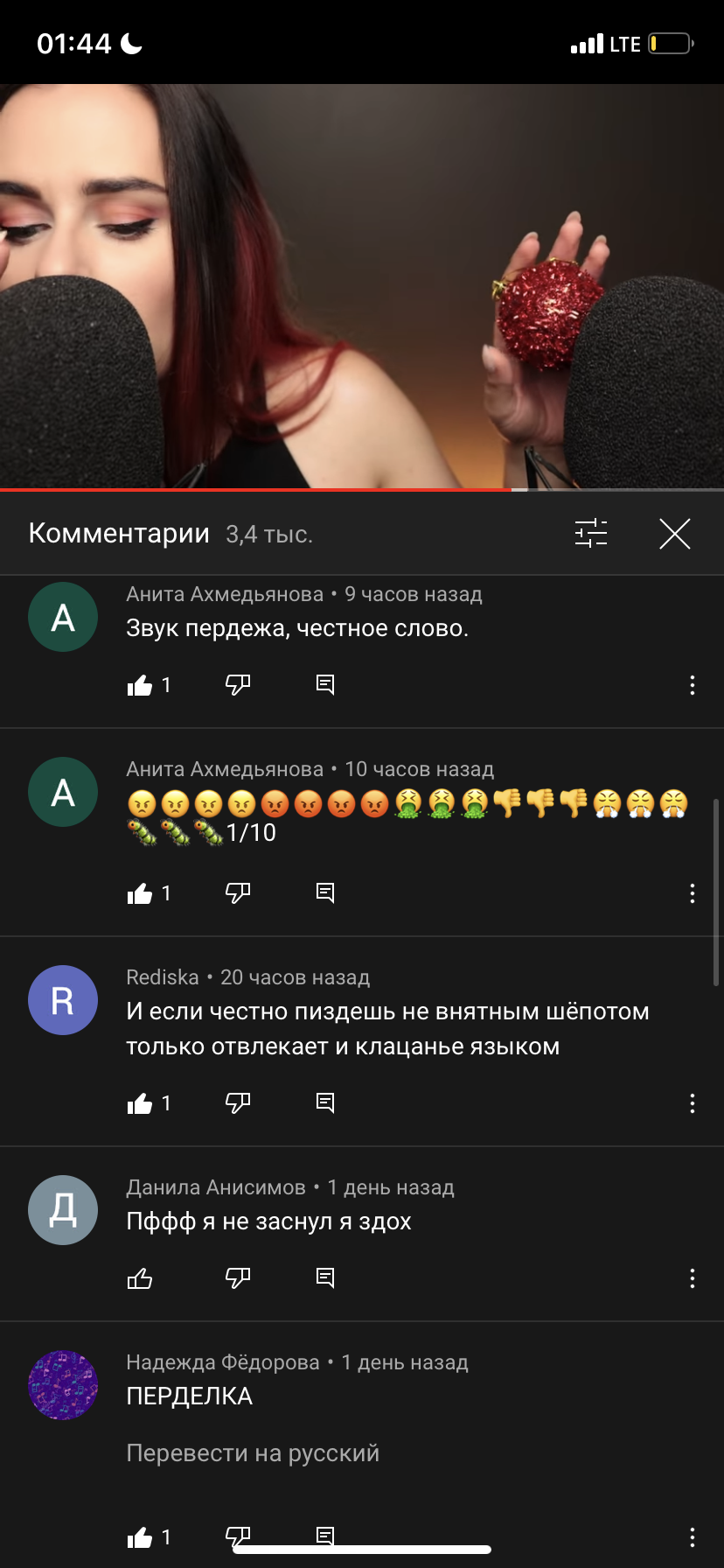Dislike the comment "Звук пердежа, честное слово"
724x1568 pixels.
tap(238, 685)
